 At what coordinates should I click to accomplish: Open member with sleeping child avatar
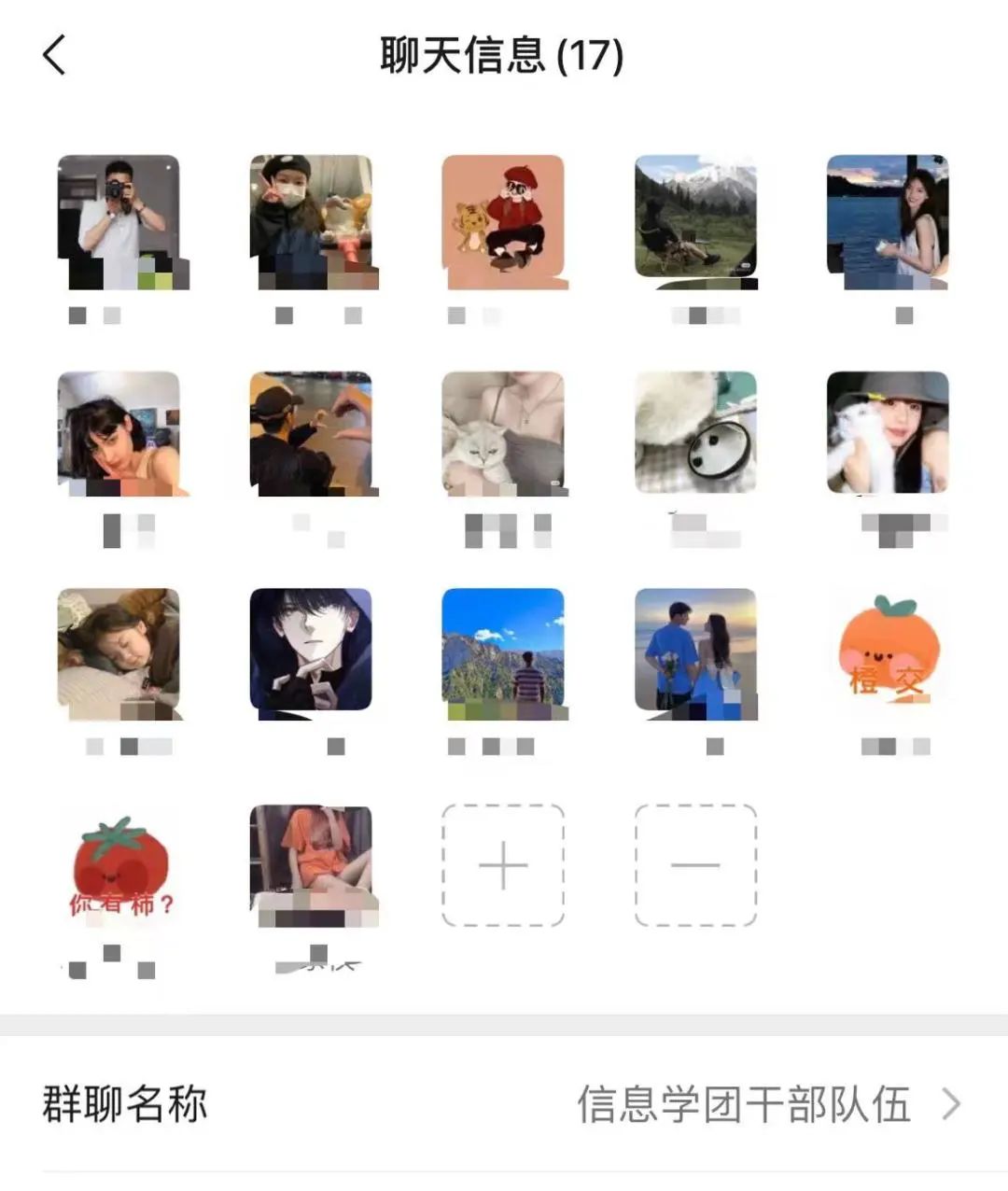click(x=119, y=651)
